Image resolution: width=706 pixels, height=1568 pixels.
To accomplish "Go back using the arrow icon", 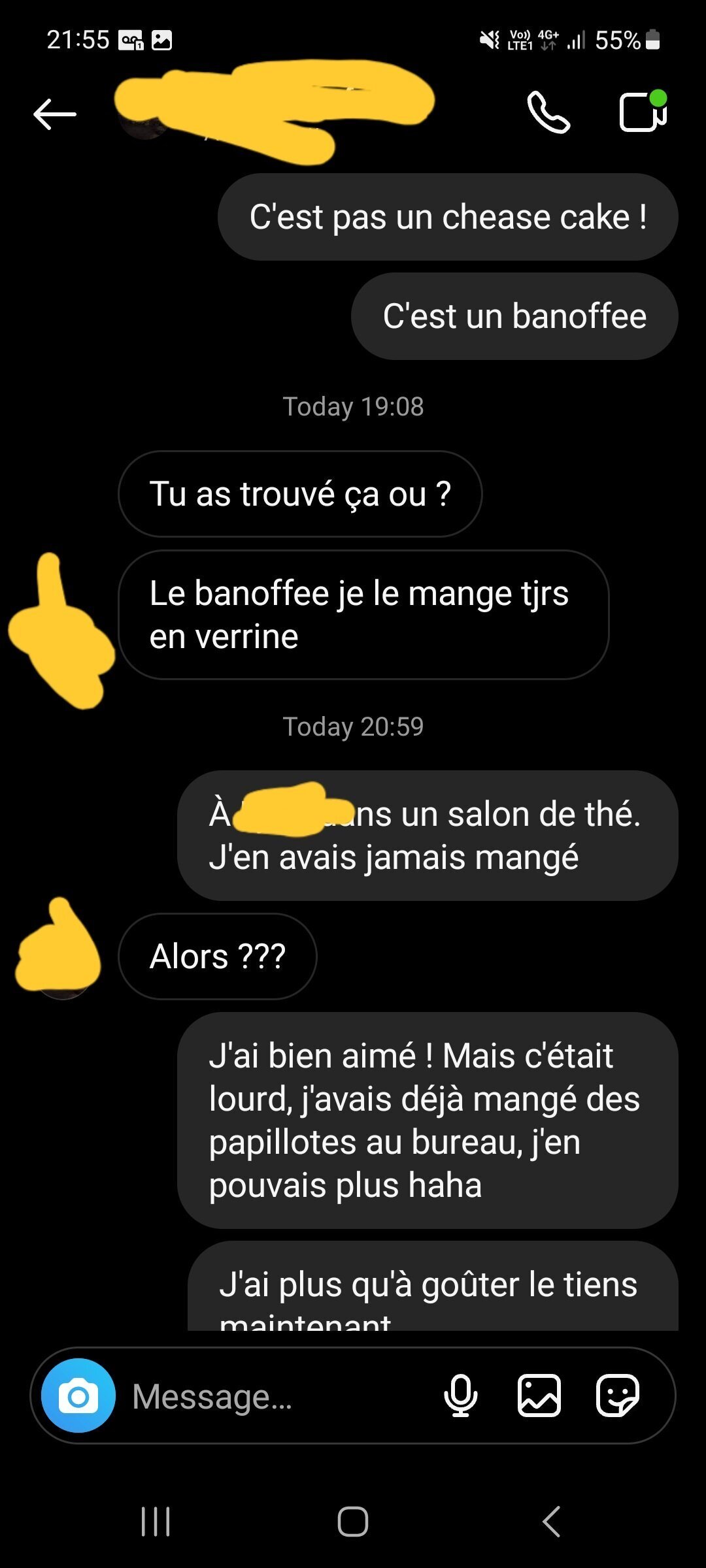I will pos(55,114).
